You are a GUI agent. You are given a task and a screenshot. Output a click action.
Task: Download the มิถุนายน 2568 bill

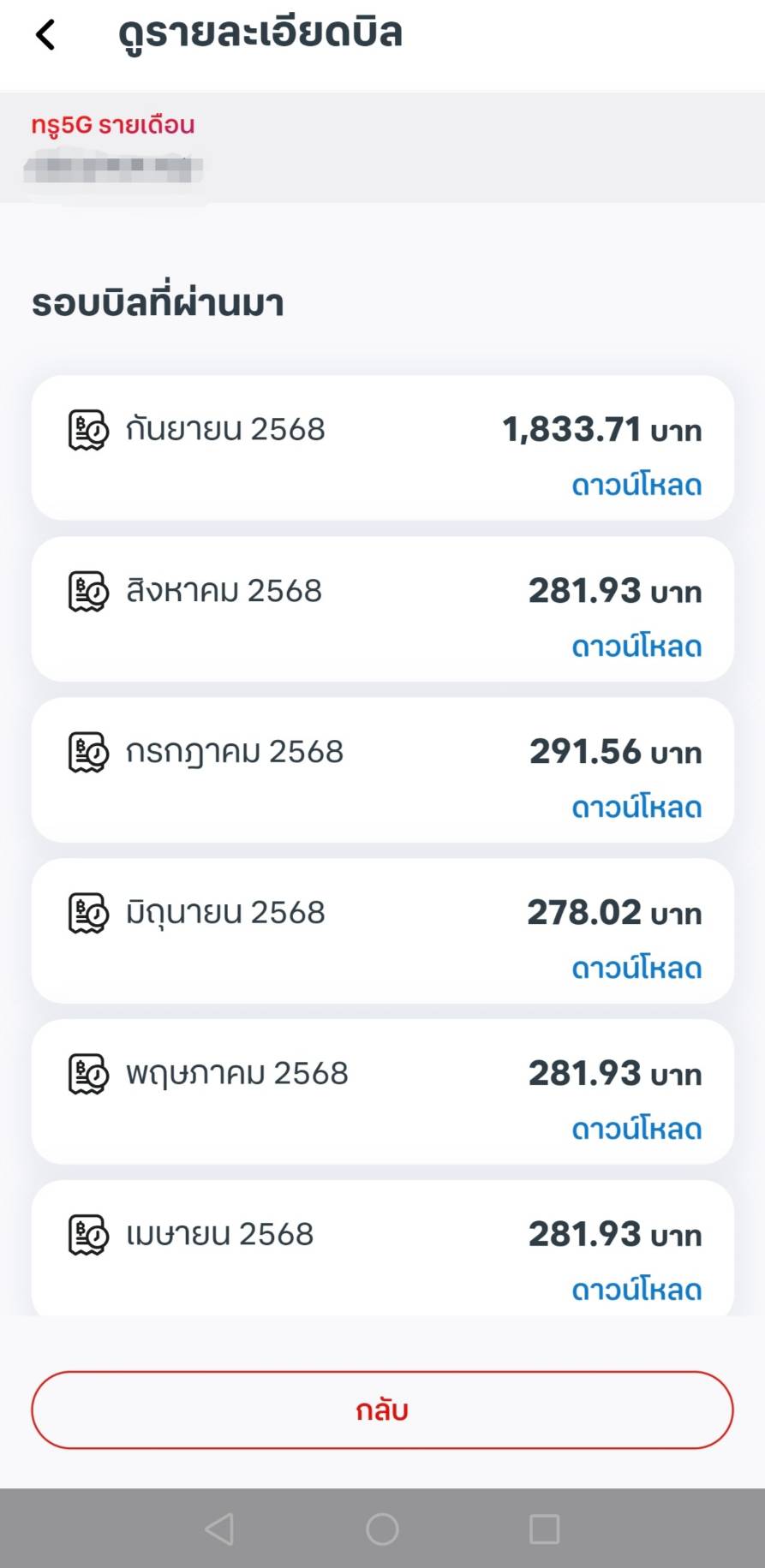(637, 969)
